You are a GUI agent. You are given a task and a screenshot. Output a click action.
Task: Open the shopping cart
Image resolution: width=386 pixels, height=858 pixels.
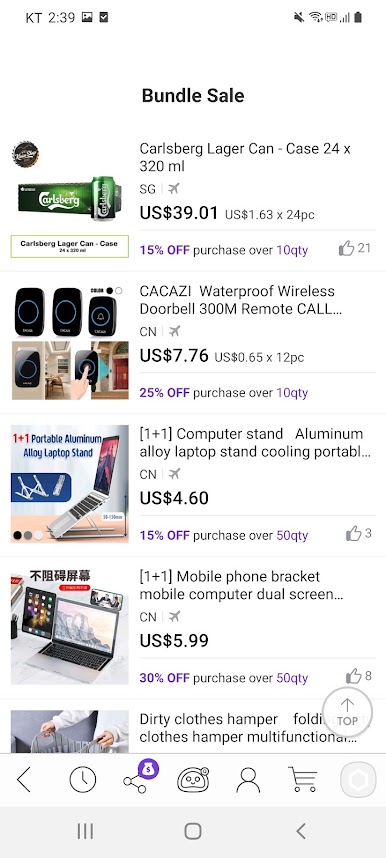point(303,779)
